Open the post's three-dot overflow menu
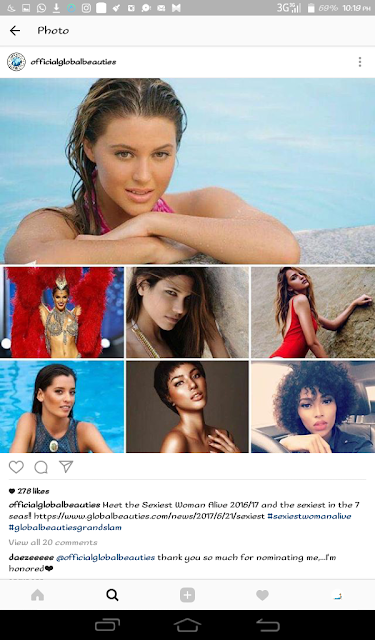 (x=359, y=62)
